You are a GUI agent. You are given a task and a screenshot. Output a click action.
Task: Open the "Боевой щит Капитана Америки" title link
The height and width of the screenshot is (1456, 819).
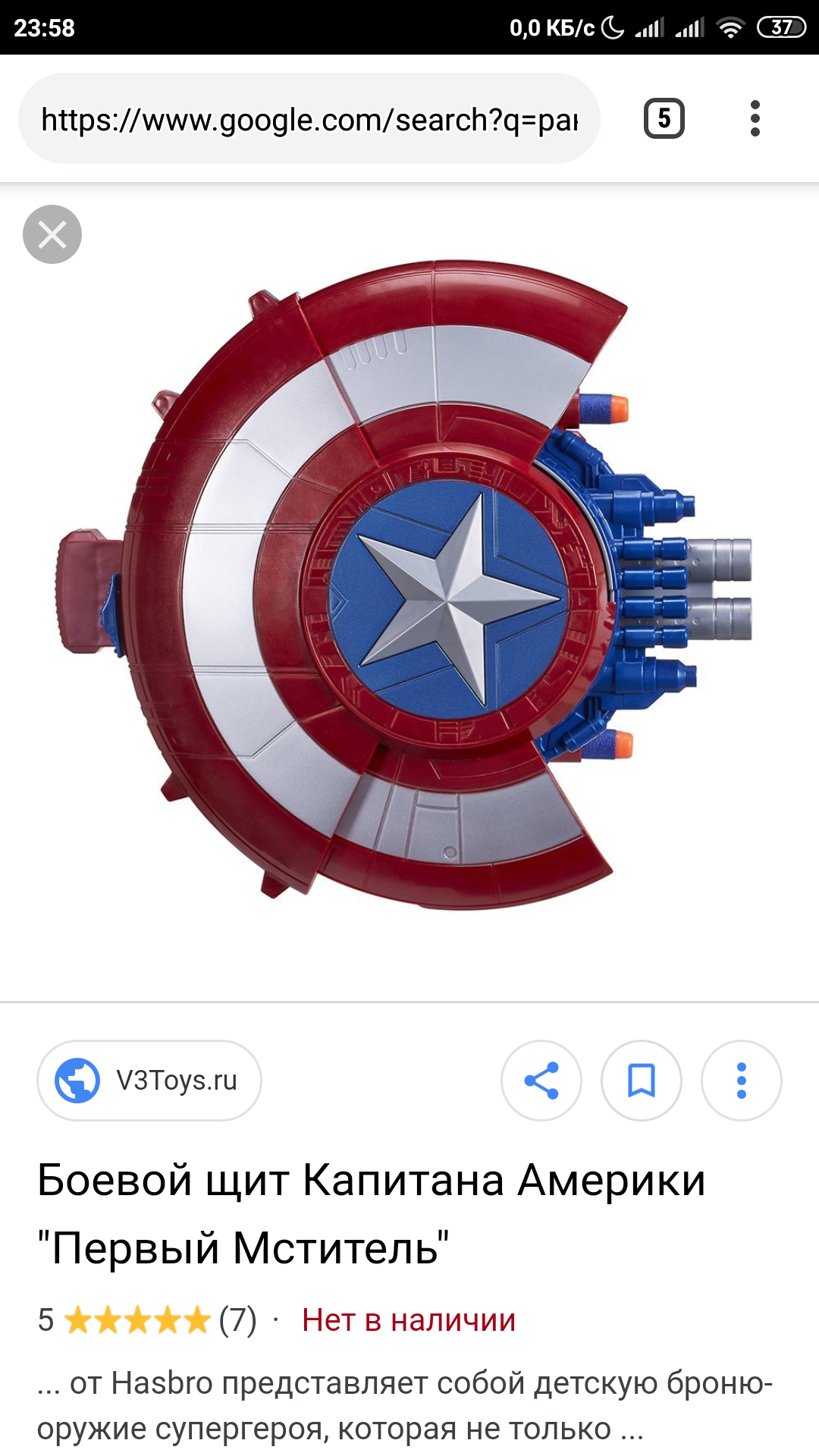point(372,1213)
